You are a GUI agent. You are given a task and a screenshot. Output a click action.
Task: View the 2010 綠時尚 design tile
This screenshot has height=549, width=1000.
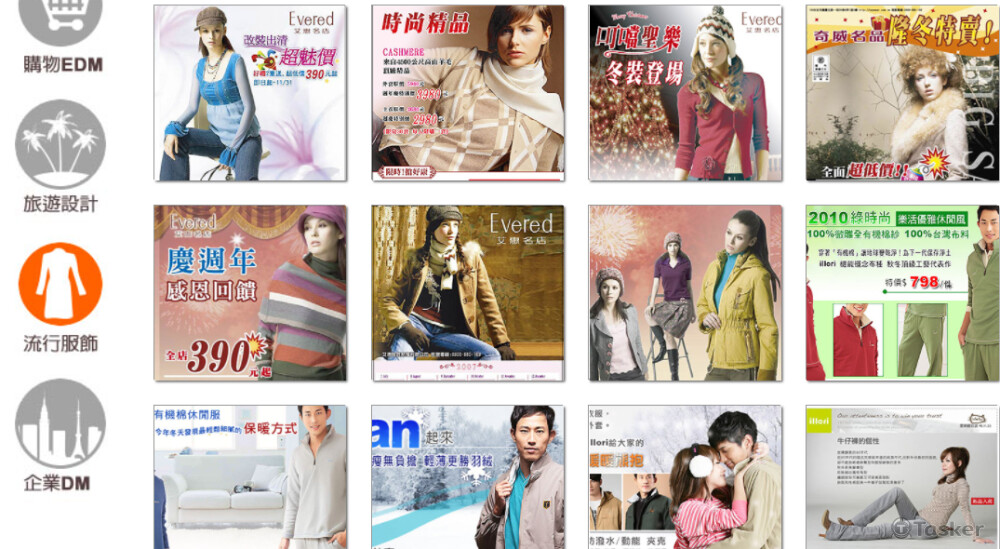click(x=902, y=293)
